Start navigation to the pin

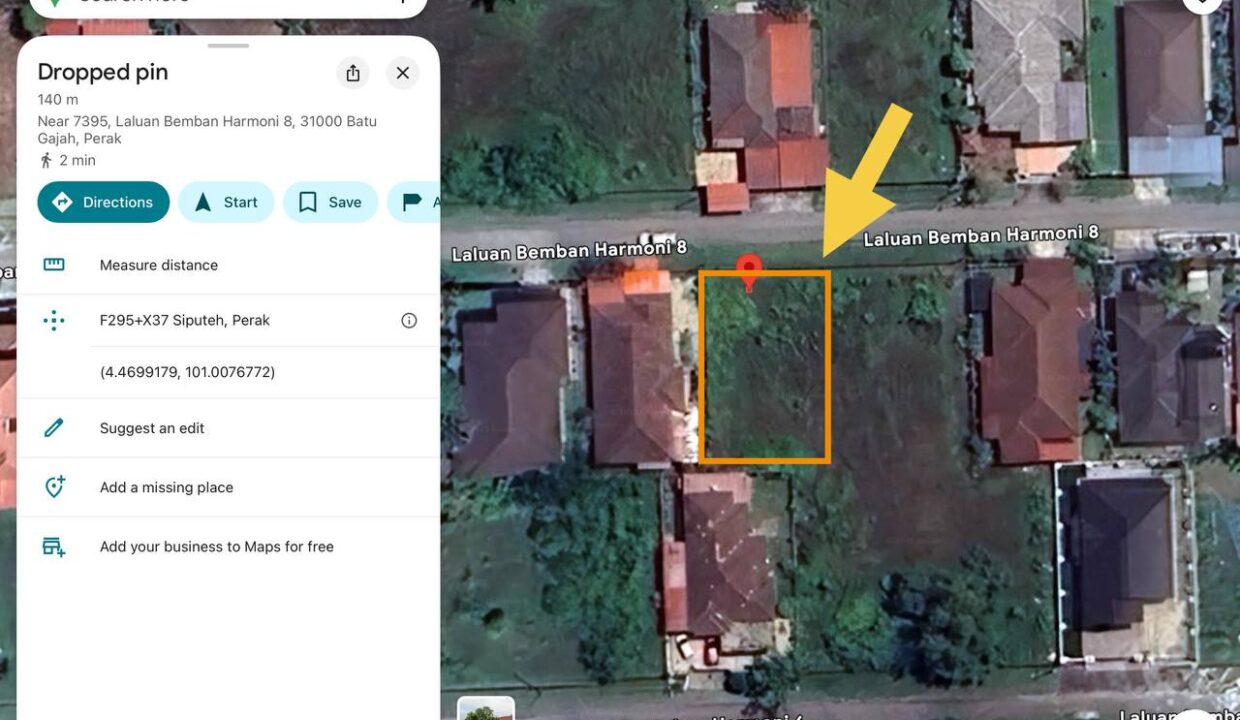coord(225,202)
